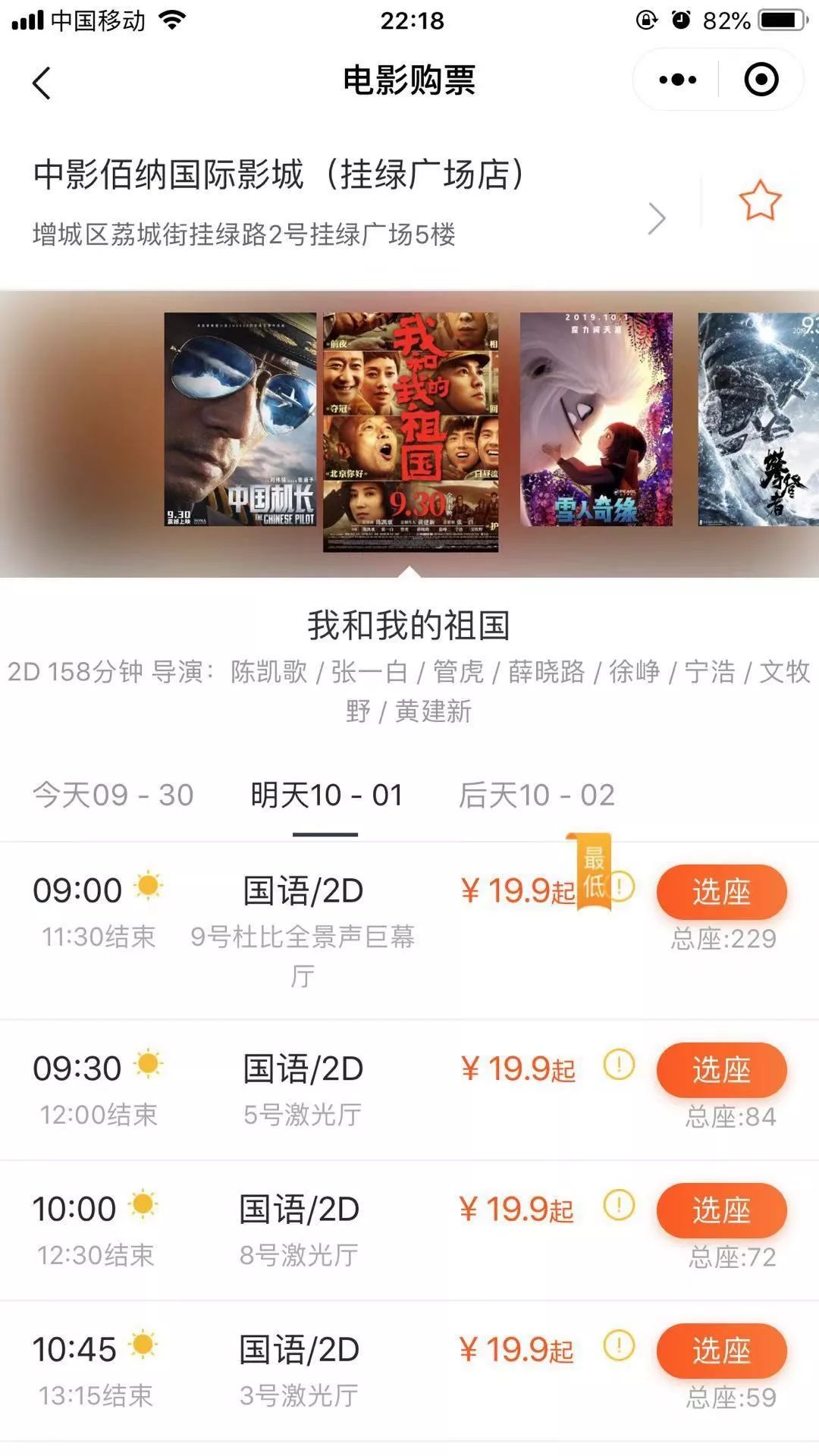Select the 雪人奇缘 movie poster
Screen dimensions: 819x1456
coord(596,419)
